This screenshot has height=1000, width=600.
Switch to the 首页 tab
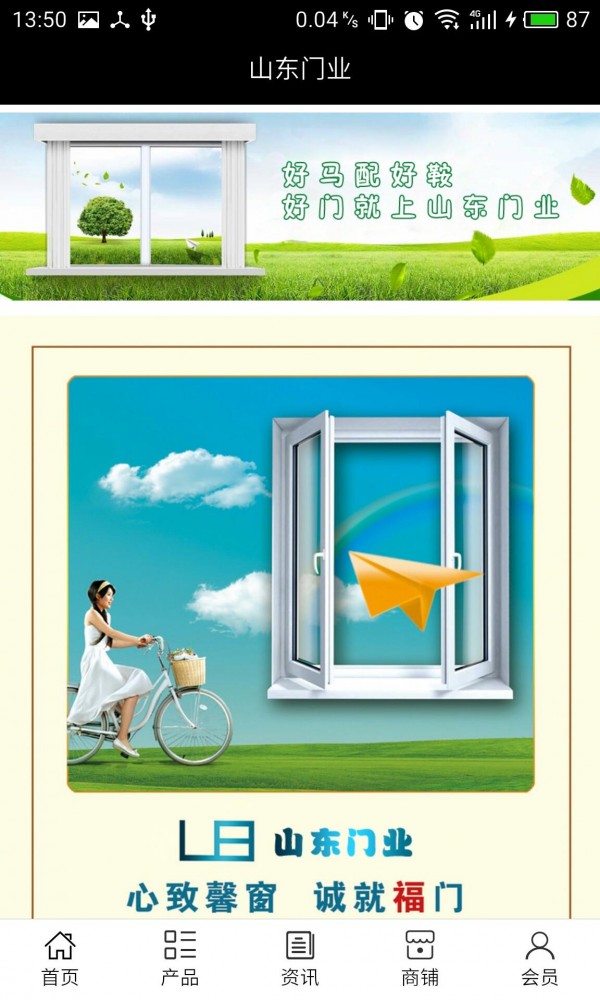[x=60, y=958]
